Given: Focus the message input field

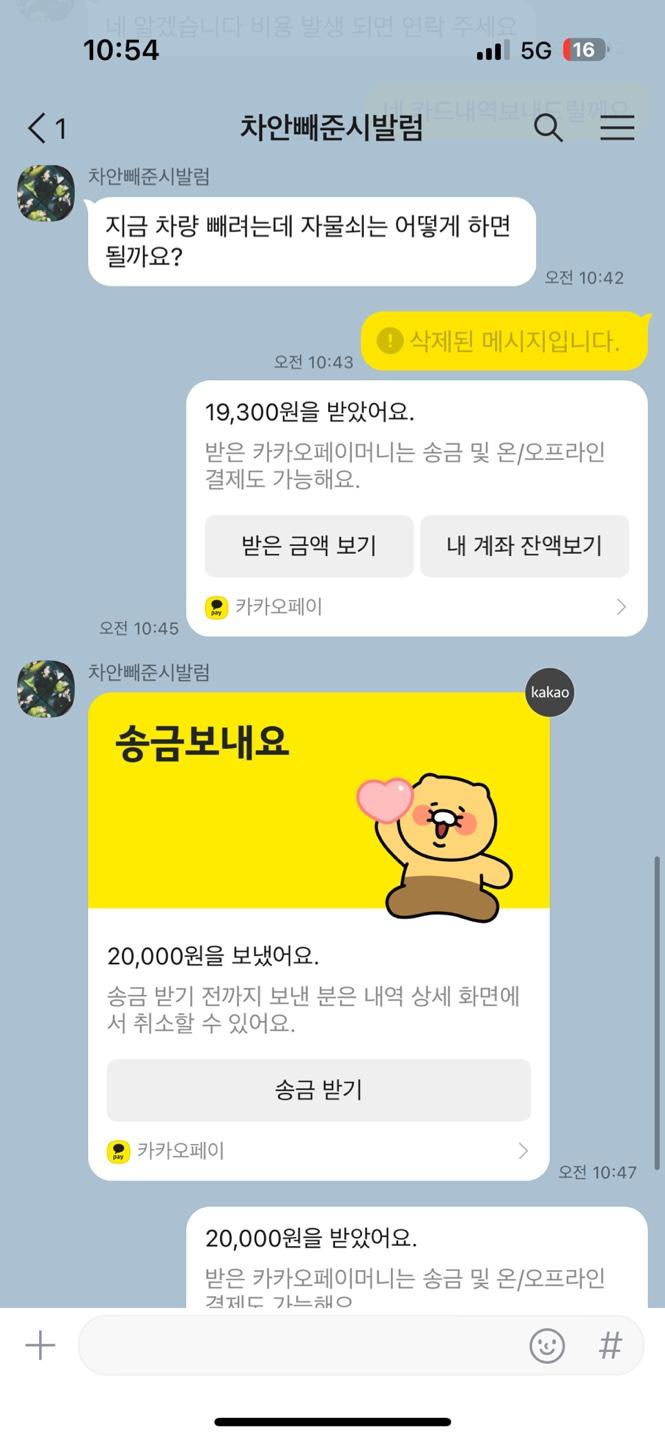Looking at the screenshot, I should [x=300, y=1346].
